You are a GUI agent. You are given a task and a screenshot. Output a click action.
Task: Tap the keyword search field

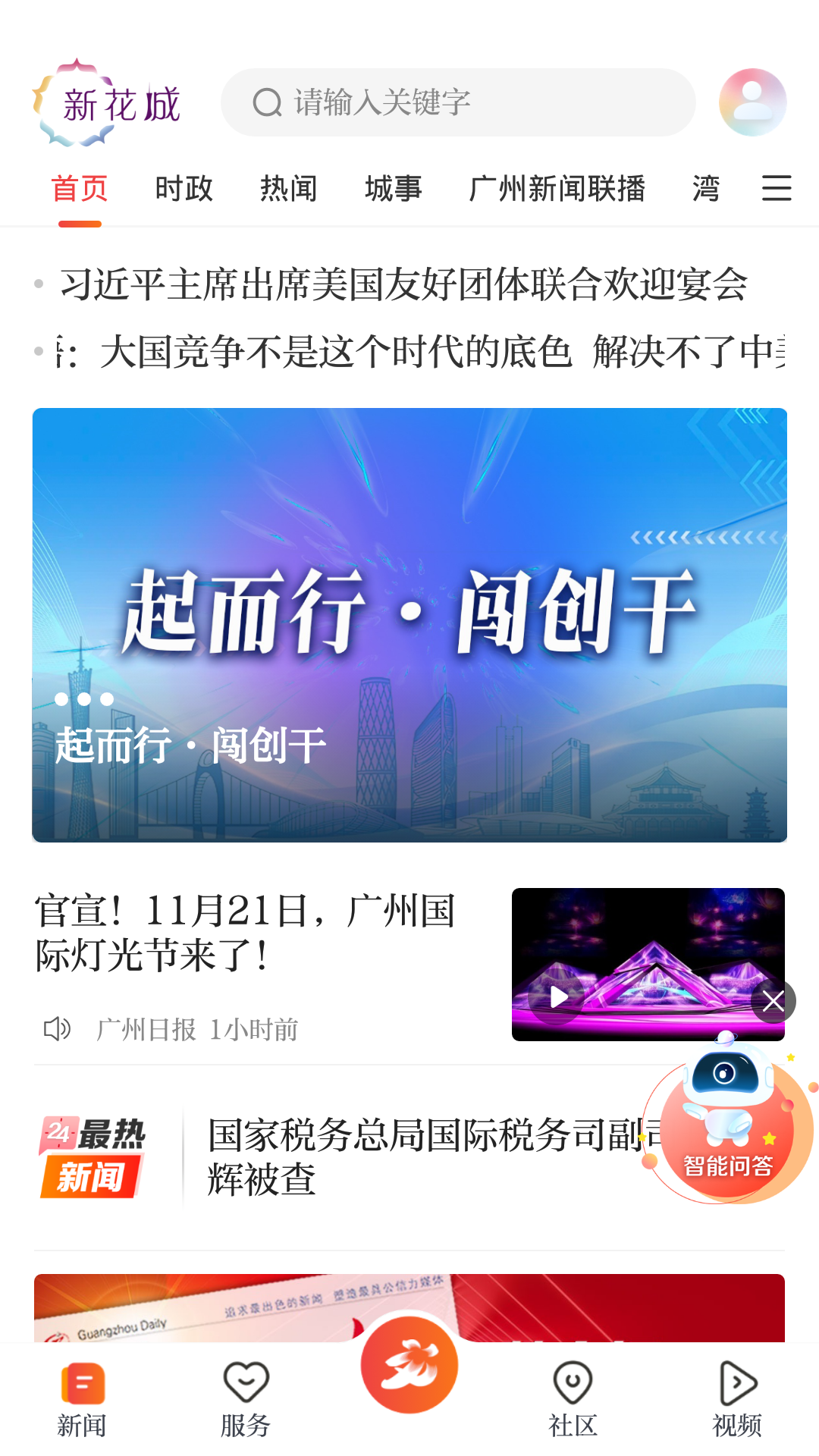(x=458, y=102)
